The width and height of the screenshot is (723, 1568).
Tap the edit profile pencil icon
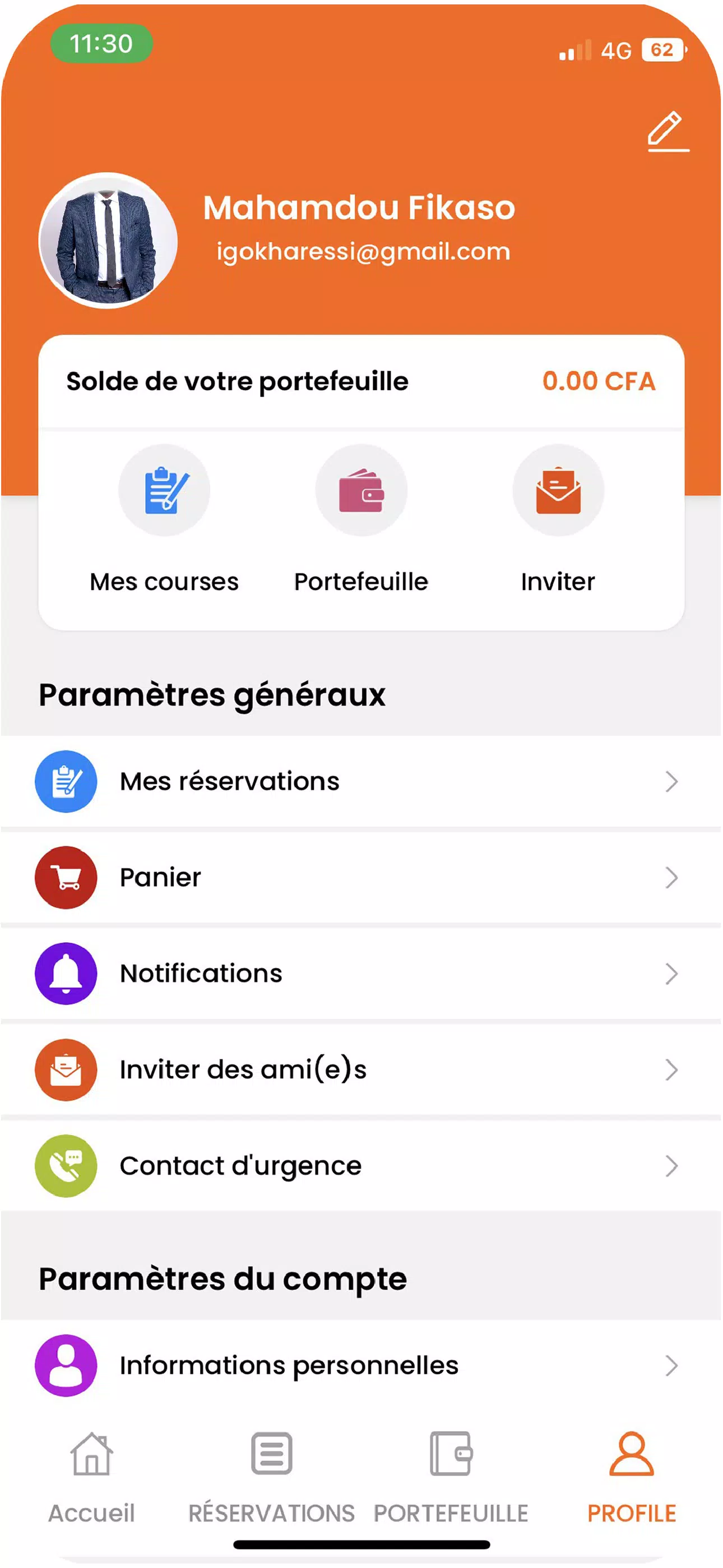668,131
